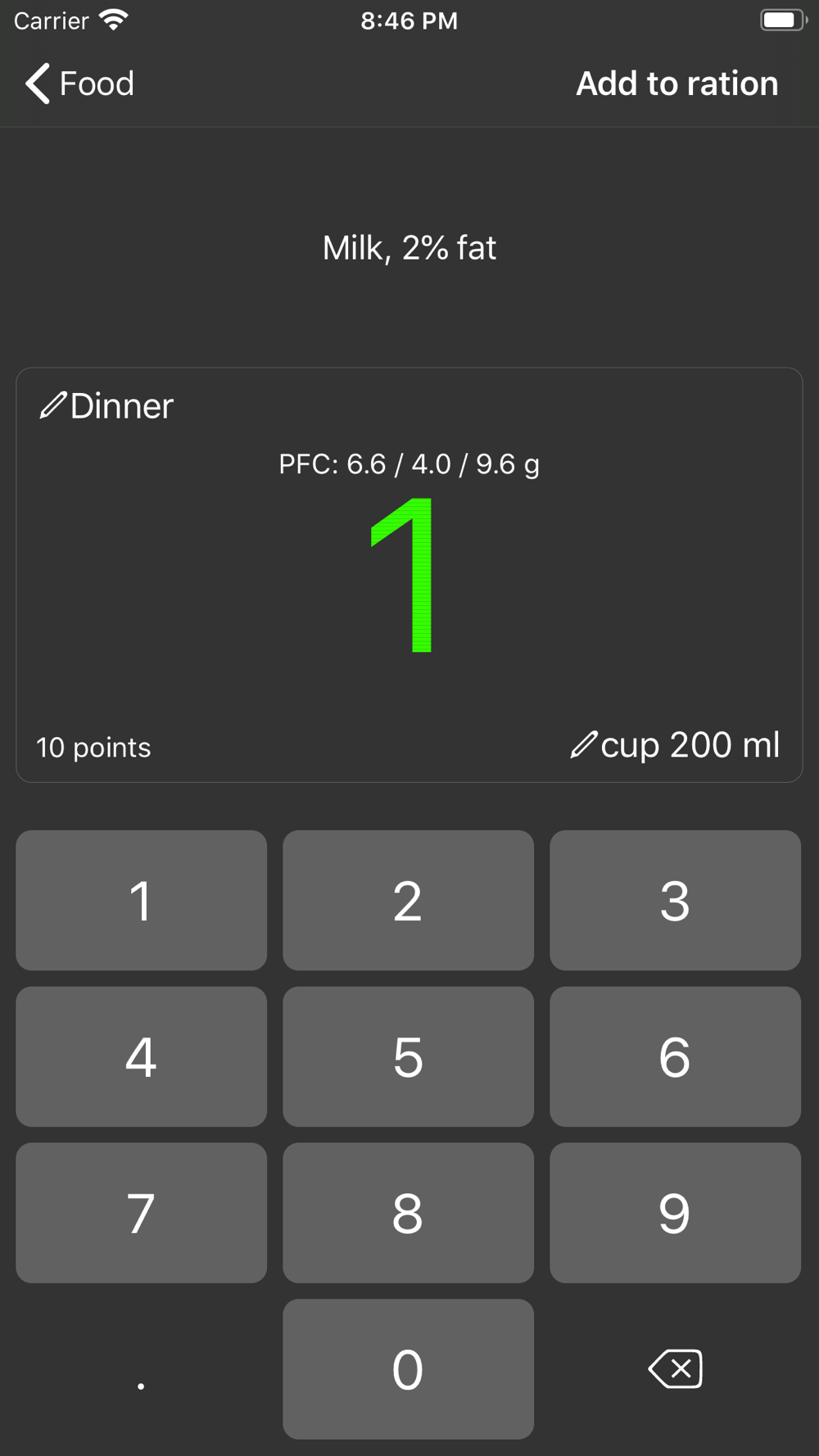This screenshot has width=819, height=1456.
Task: Enter digit 9 on the keypad
Action: [675, 1213]
